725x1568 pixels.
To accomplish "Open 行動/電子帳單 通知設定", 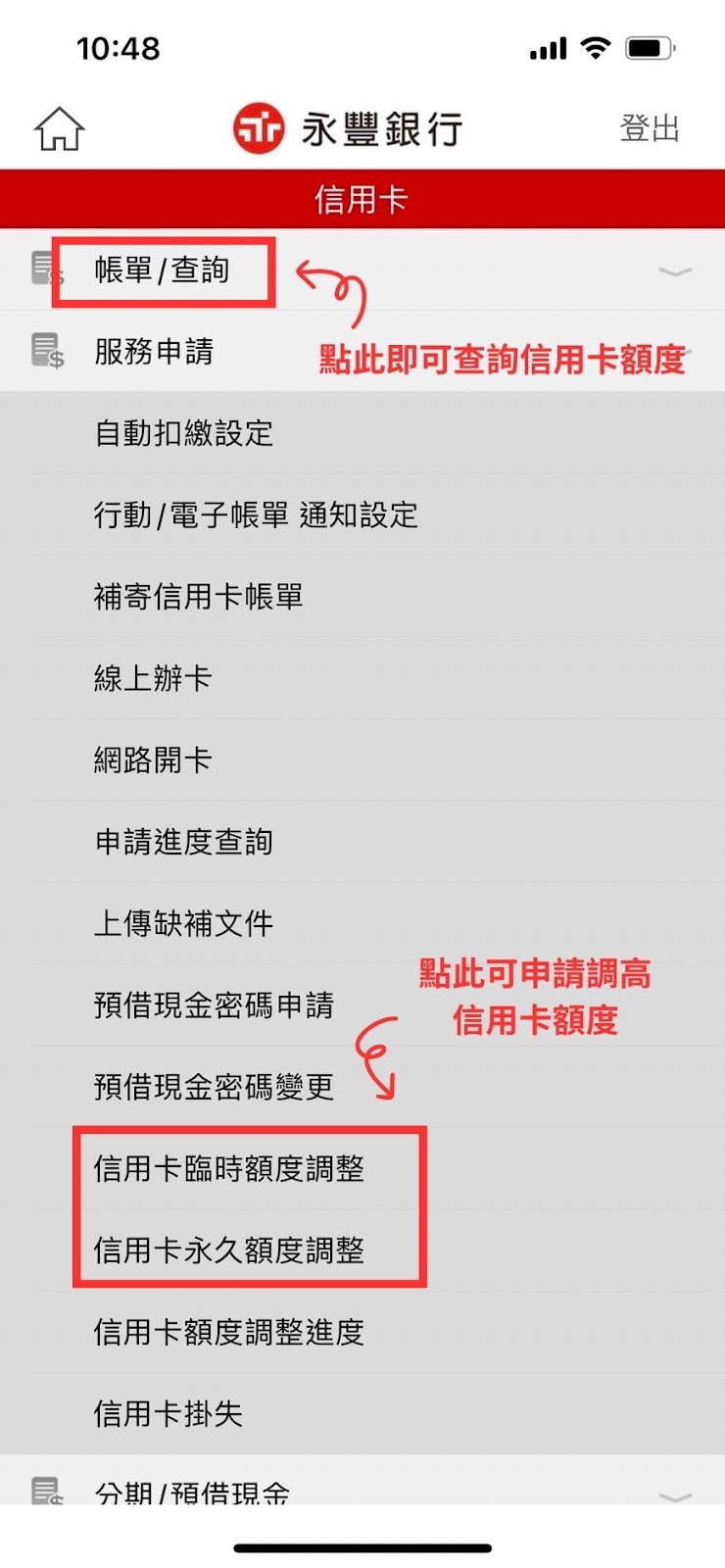I will [x=362, y=514].
